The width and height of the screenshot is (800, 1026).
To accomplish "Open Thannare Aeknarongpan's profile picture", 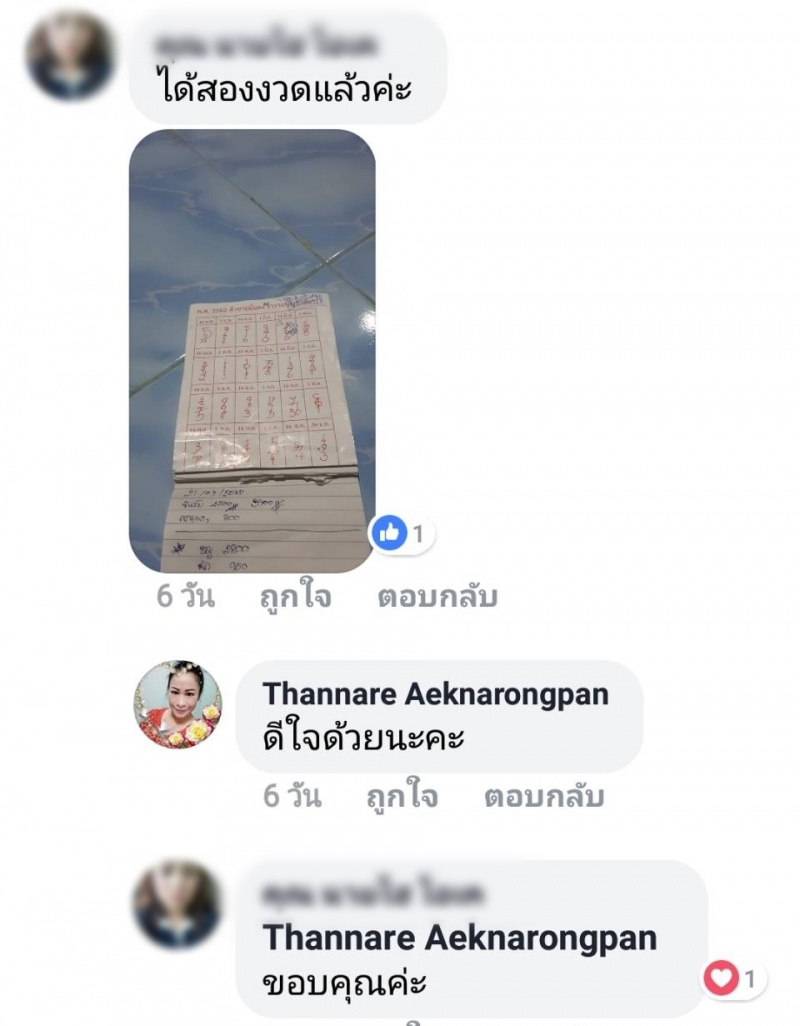I will coord(178,705).
